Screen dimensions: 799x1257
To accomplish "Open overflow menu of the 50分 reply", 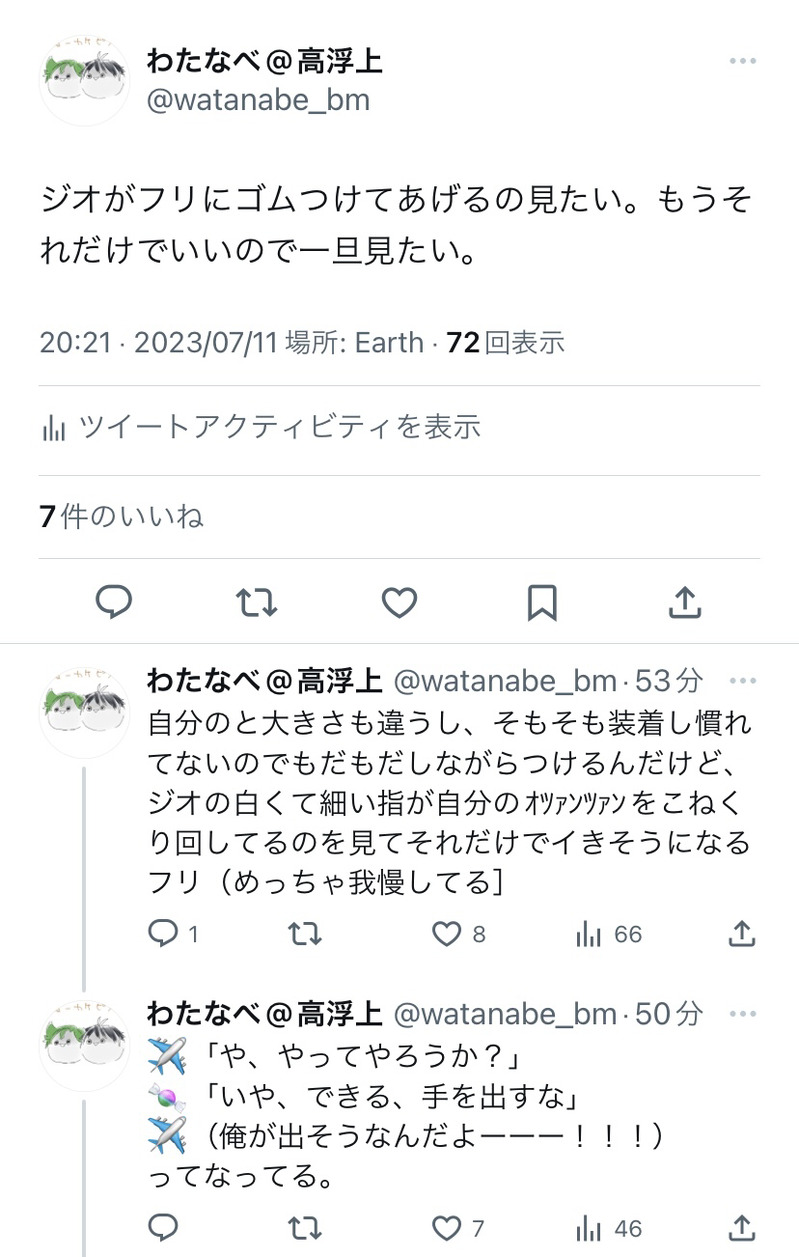I will point(742,1013).
